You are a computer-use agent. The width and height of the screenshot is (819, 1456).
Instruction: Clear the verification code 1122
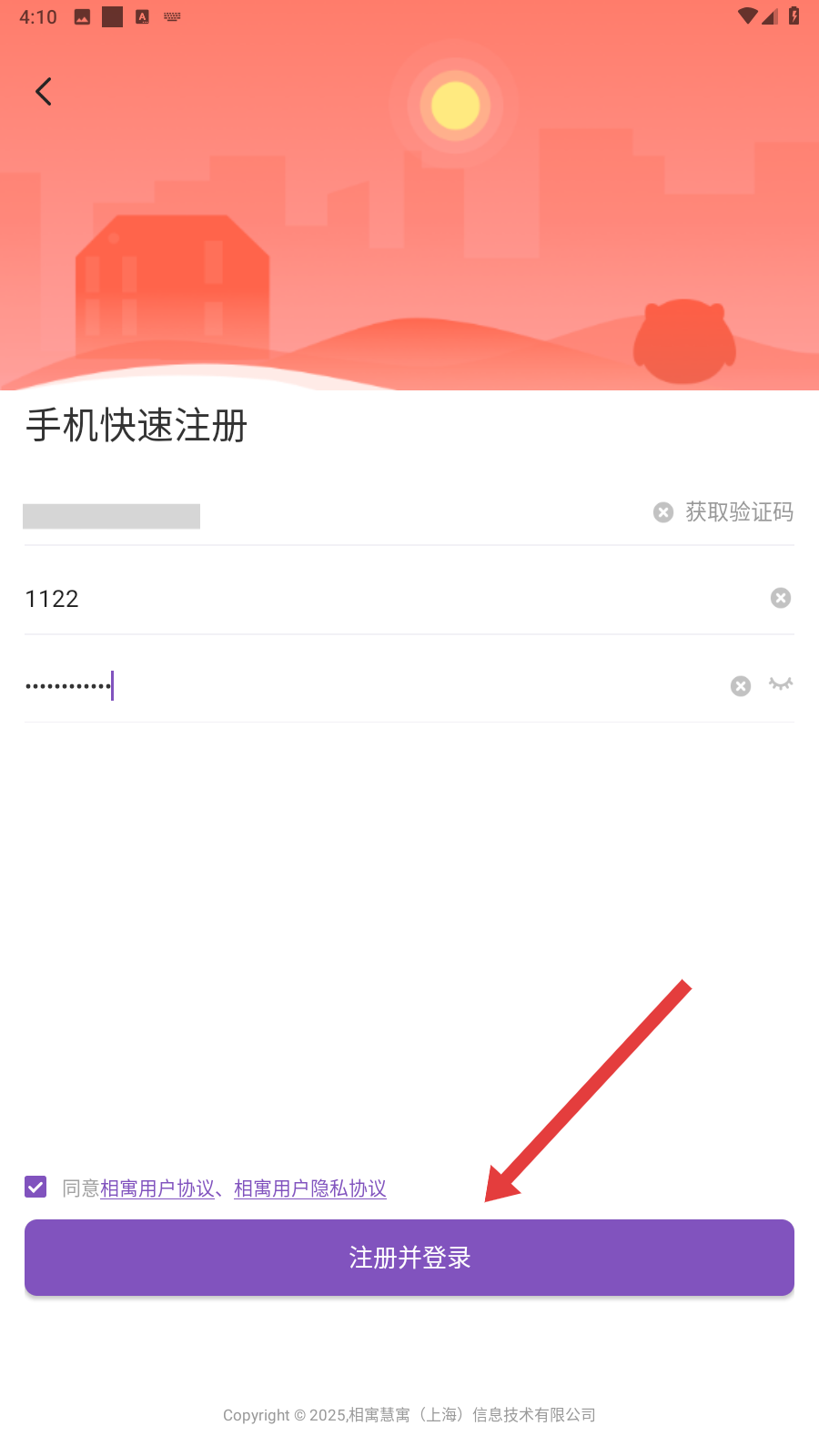(780, 598)
